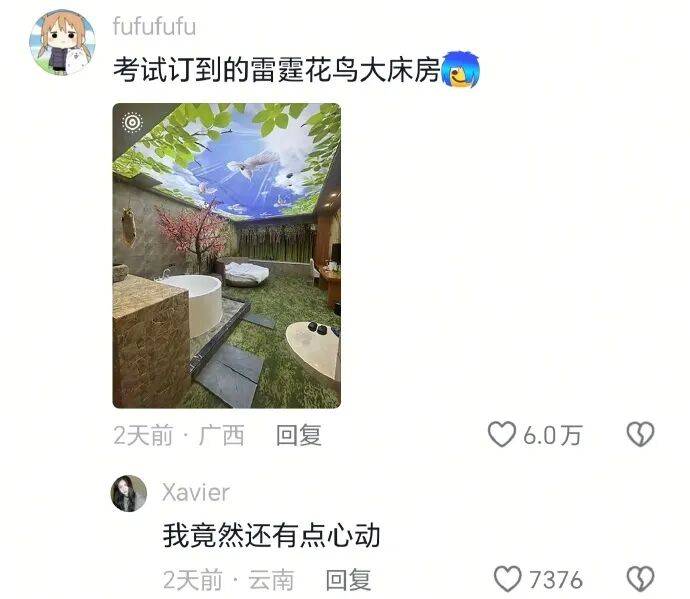Open fufufufu's profile avatar
Viewport: 690px width, 599px height.
64,43
